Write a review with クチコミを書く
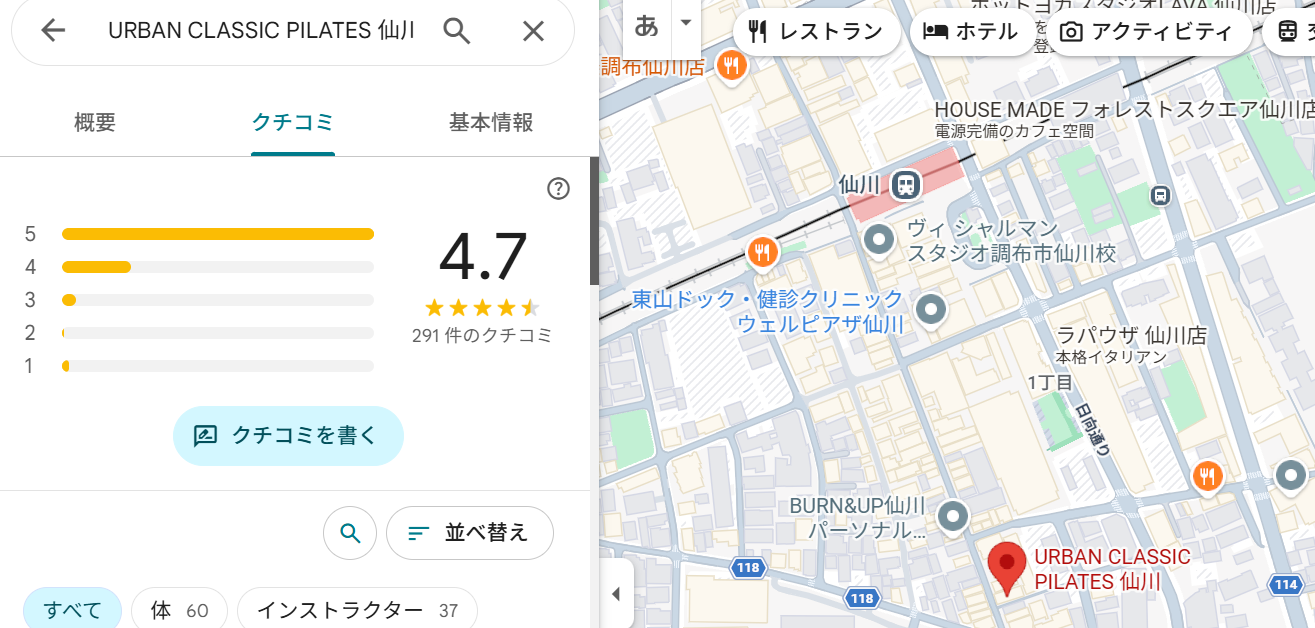This screenshot has width=1315, height=628. click(288, 436)
